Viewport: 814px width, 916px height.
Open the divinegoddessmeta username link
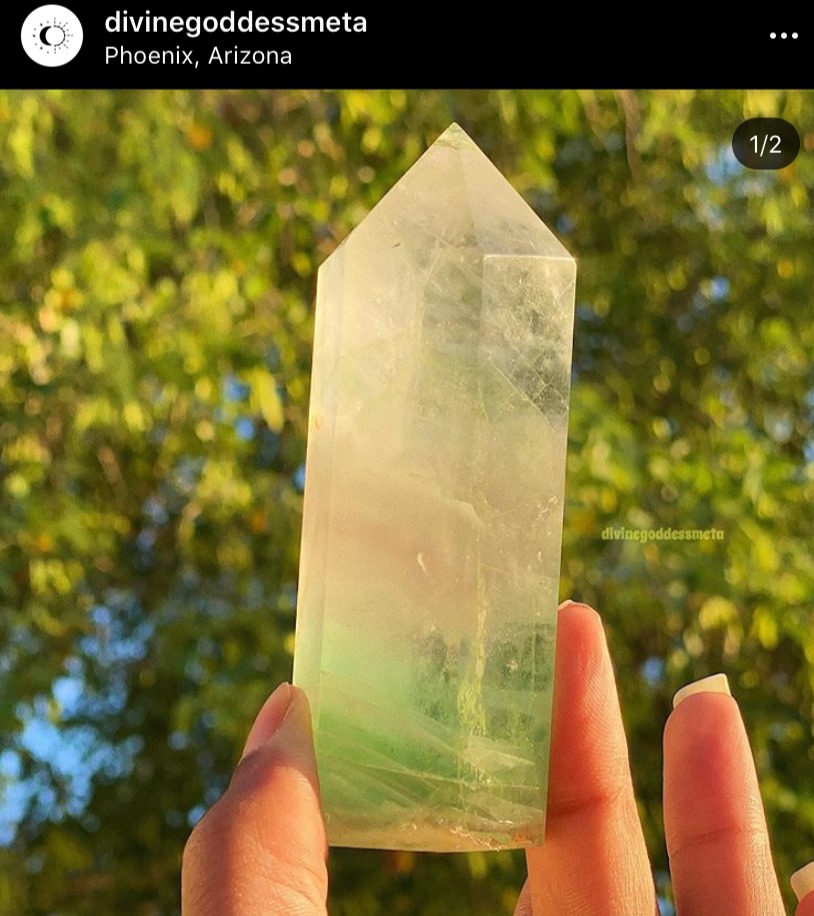(235, 22)
